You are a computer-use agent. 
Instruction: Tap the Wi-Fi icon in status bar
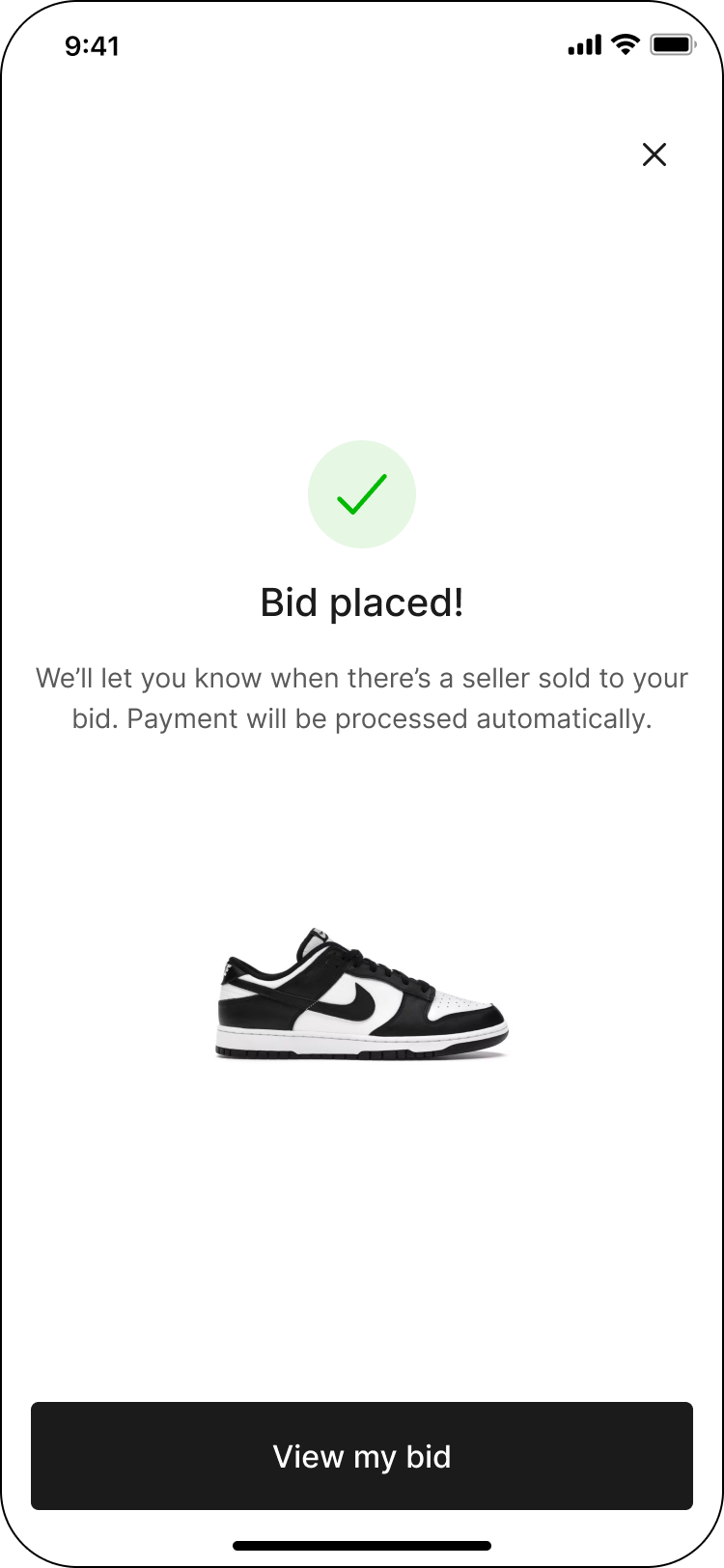pos(624,43)
